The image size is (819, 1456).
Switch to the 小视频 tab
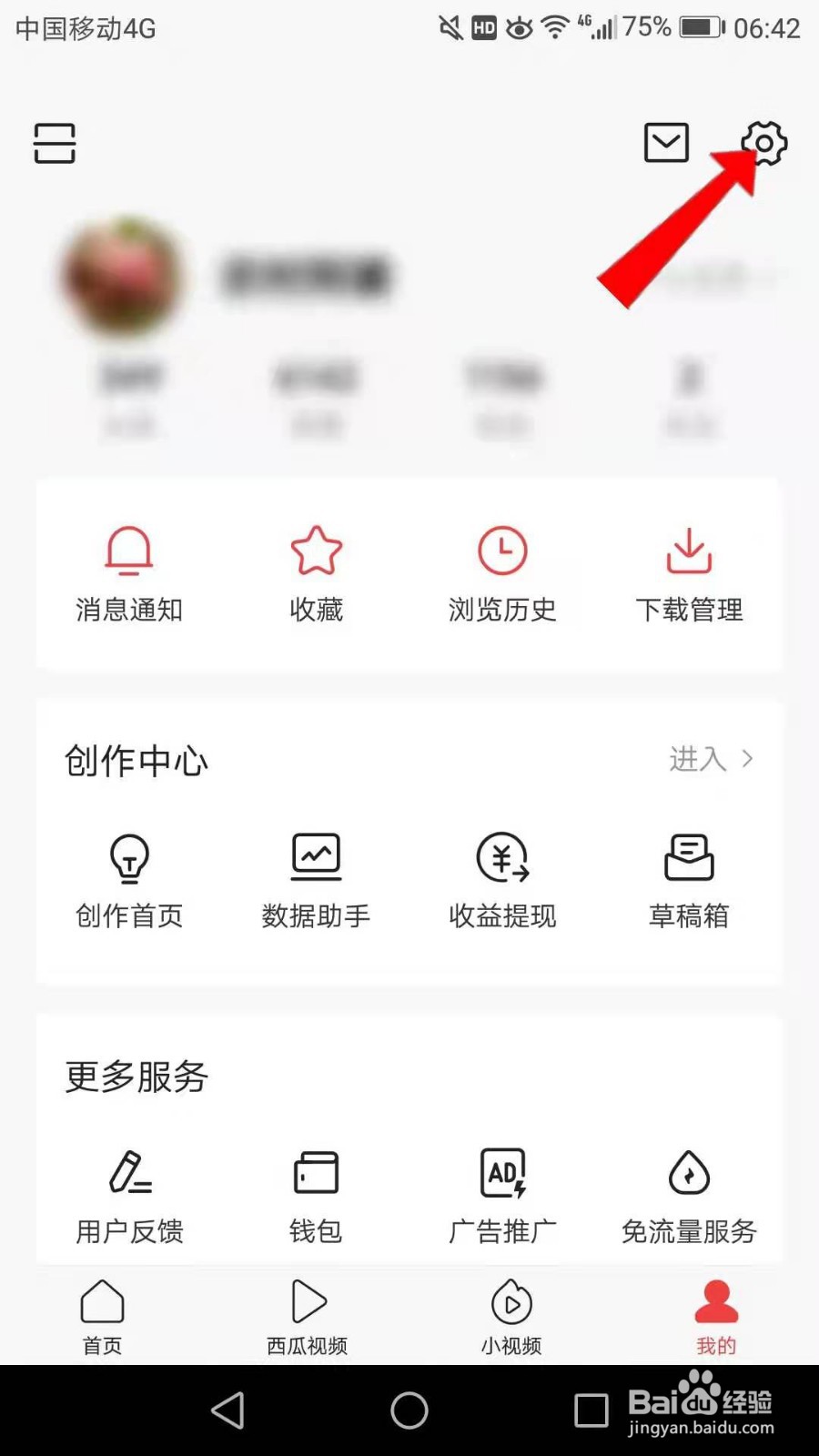tap(511, 1316)
